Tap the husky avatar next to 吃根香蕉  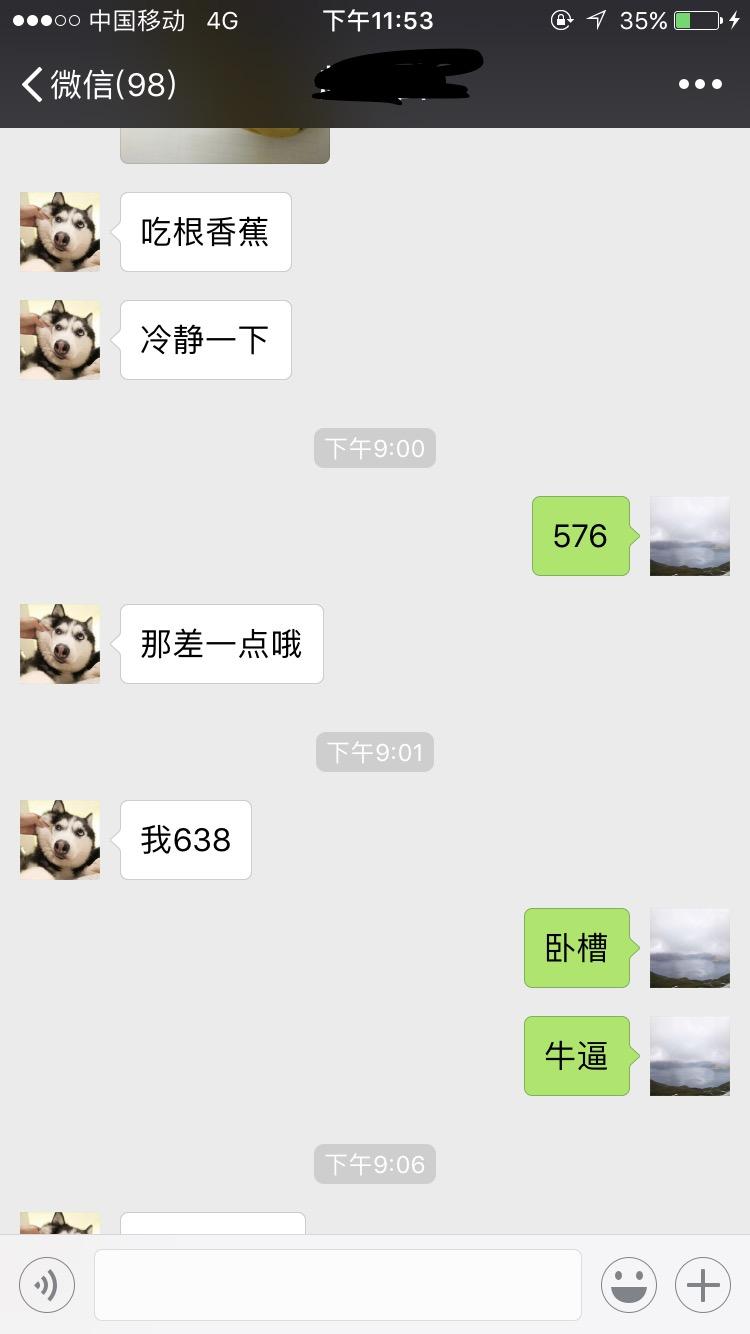click(x=59, y=231)
